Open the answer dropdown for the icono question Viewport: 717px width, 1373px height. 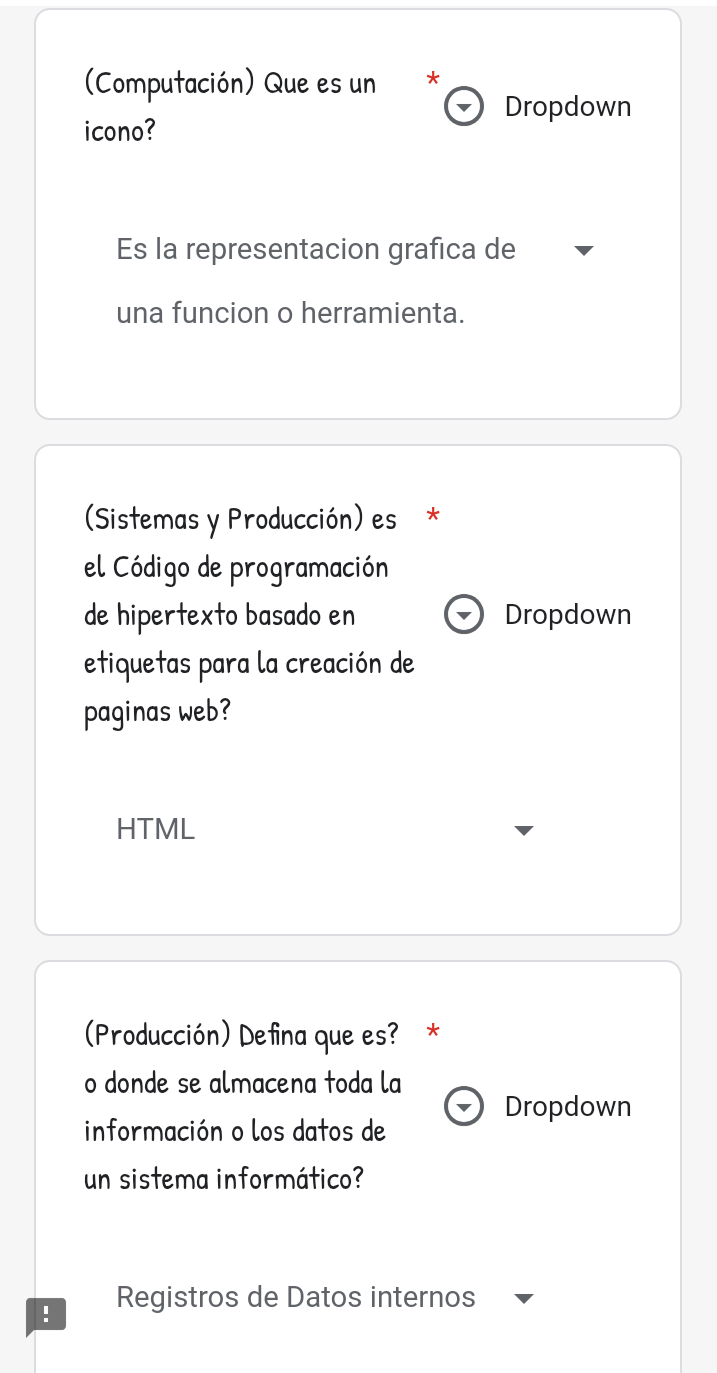pos(356,282)
